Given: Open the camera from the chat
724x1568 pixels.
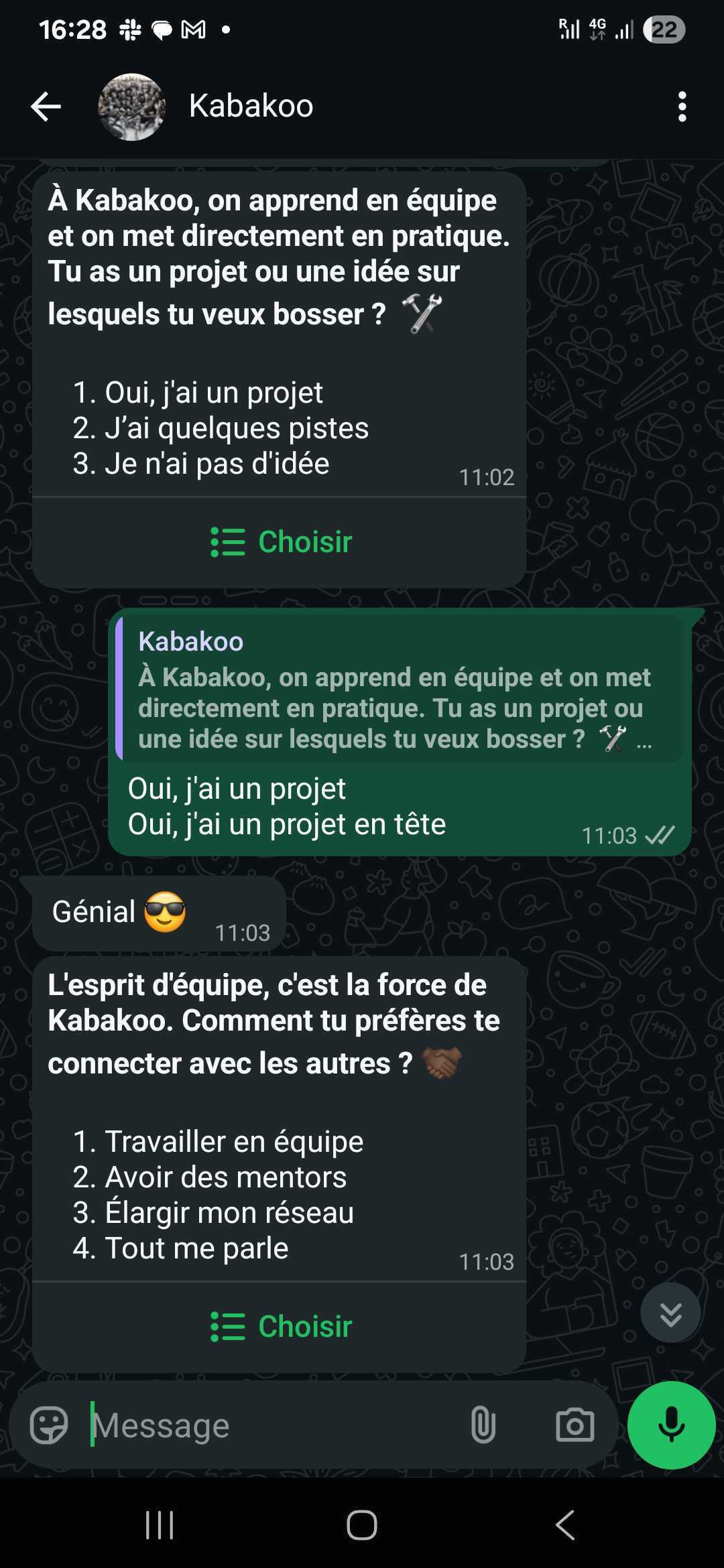Looking at the screenshot, I should pyautogui.click(x=575, y=1425).
